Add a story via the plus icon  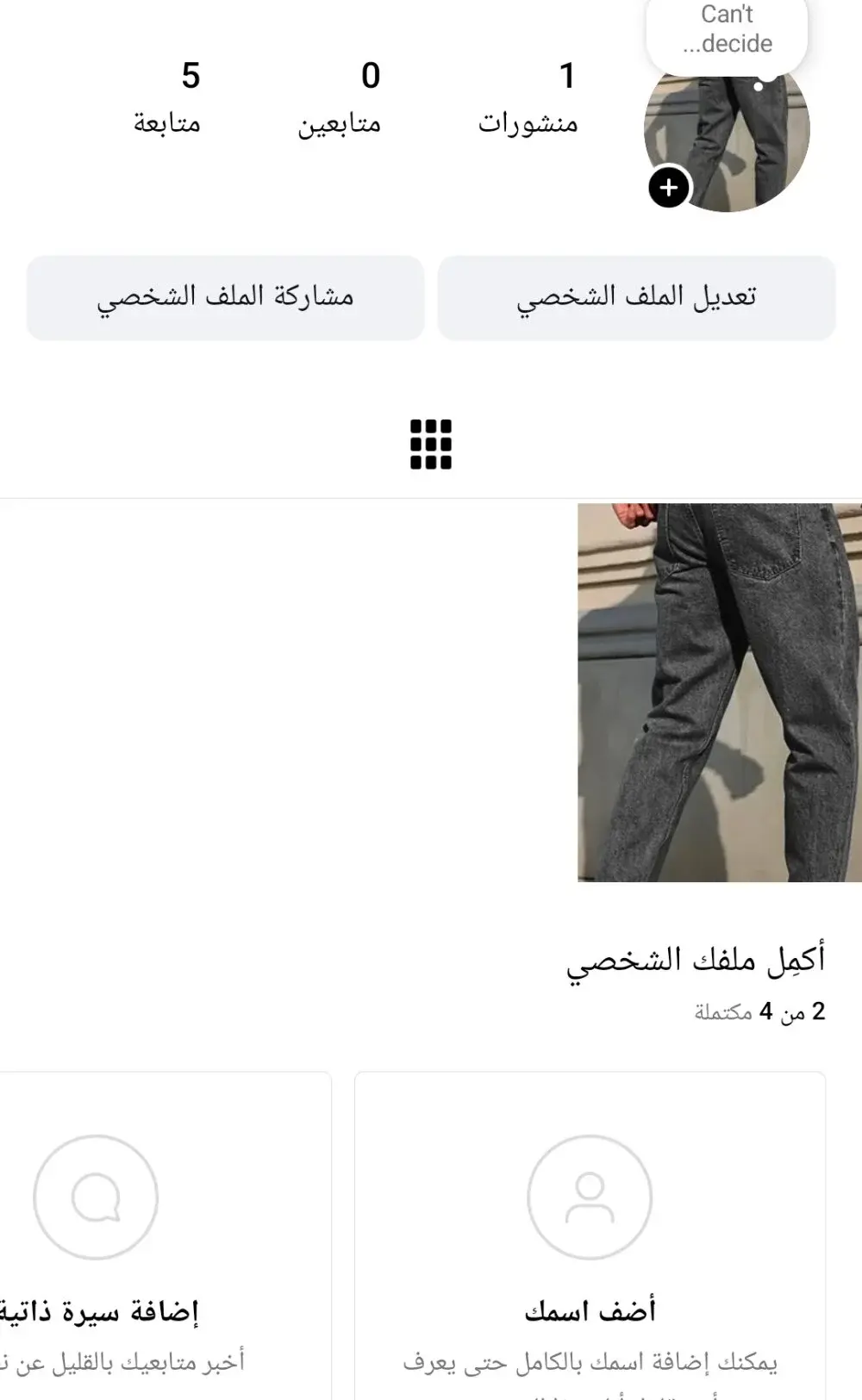pos(669,188)
